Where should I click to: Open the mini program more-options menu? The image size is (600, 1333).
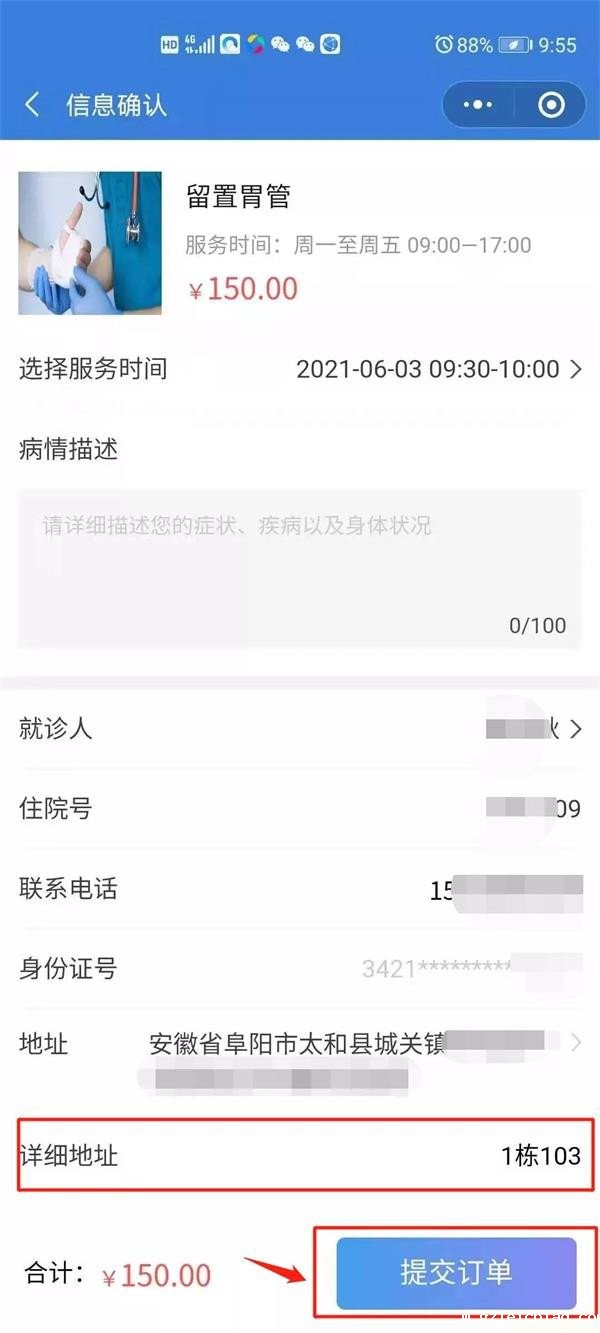click(x=479, y=105)
